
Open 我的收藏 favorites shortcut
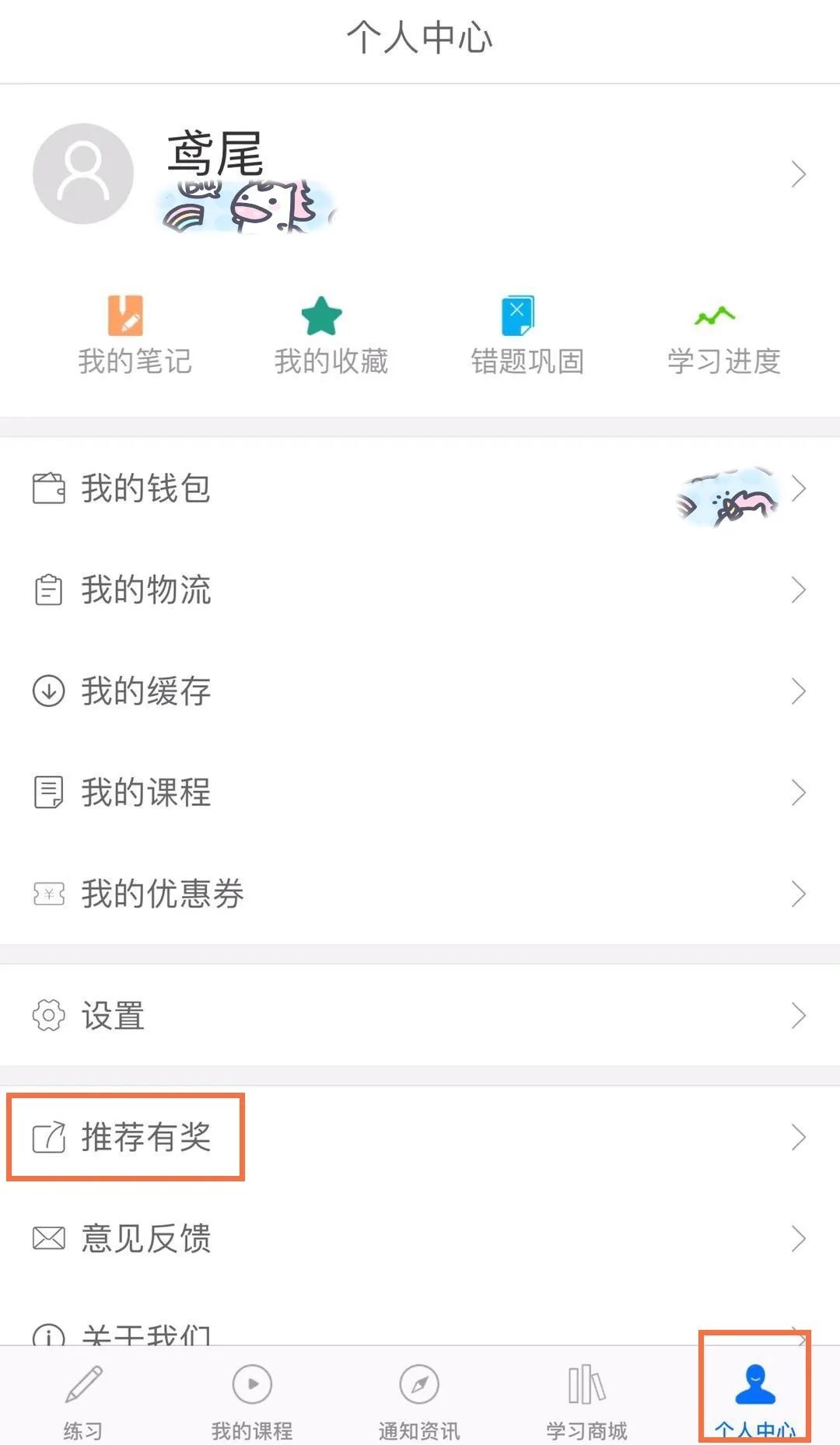(x=331, y=334)
